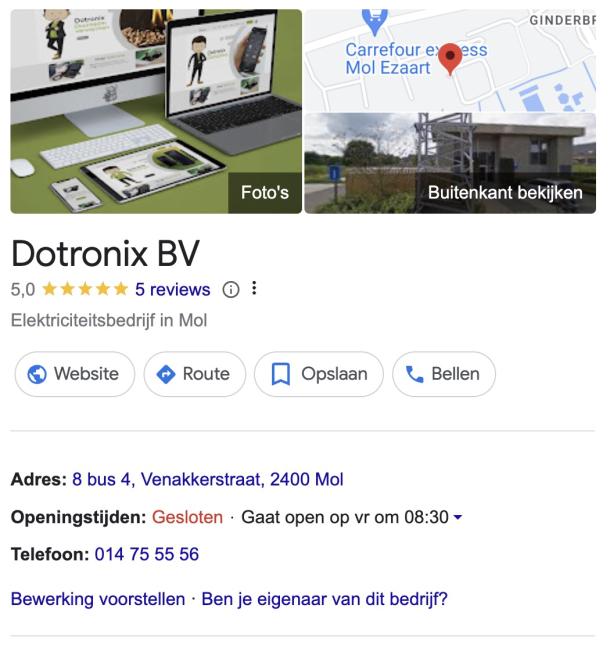Open the map showing Carrefour express Mol Ezaart

click(x=449, y=58)
